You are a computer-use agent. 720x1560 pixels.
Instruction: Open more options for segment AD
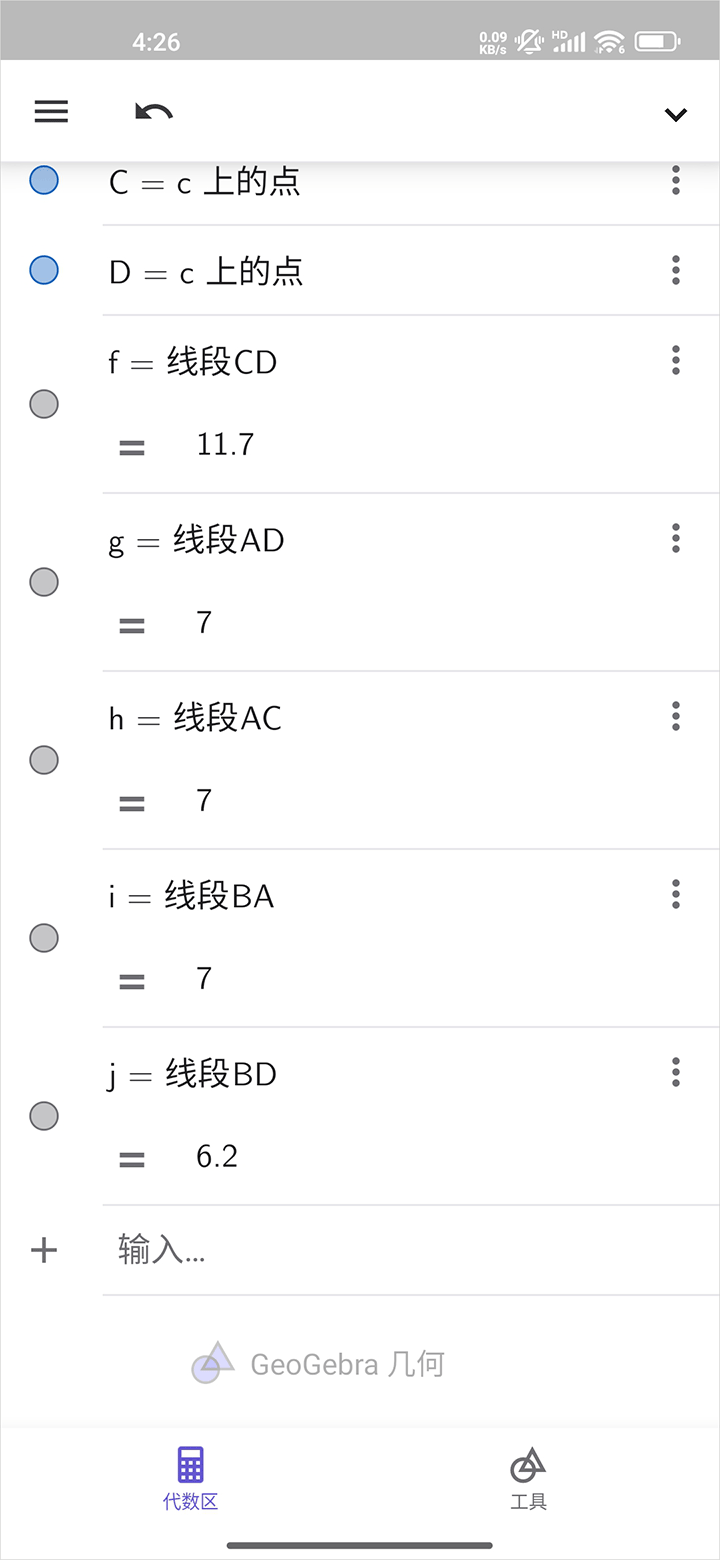676,538
